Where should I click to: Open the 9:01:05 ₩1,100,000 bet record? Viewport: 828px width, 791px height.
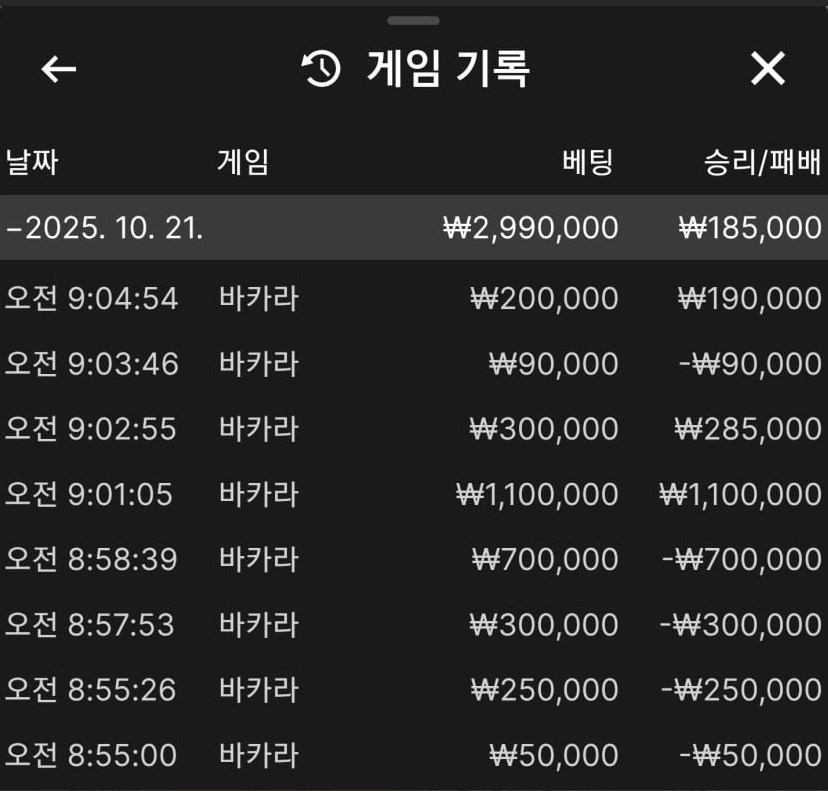[413, 494]
